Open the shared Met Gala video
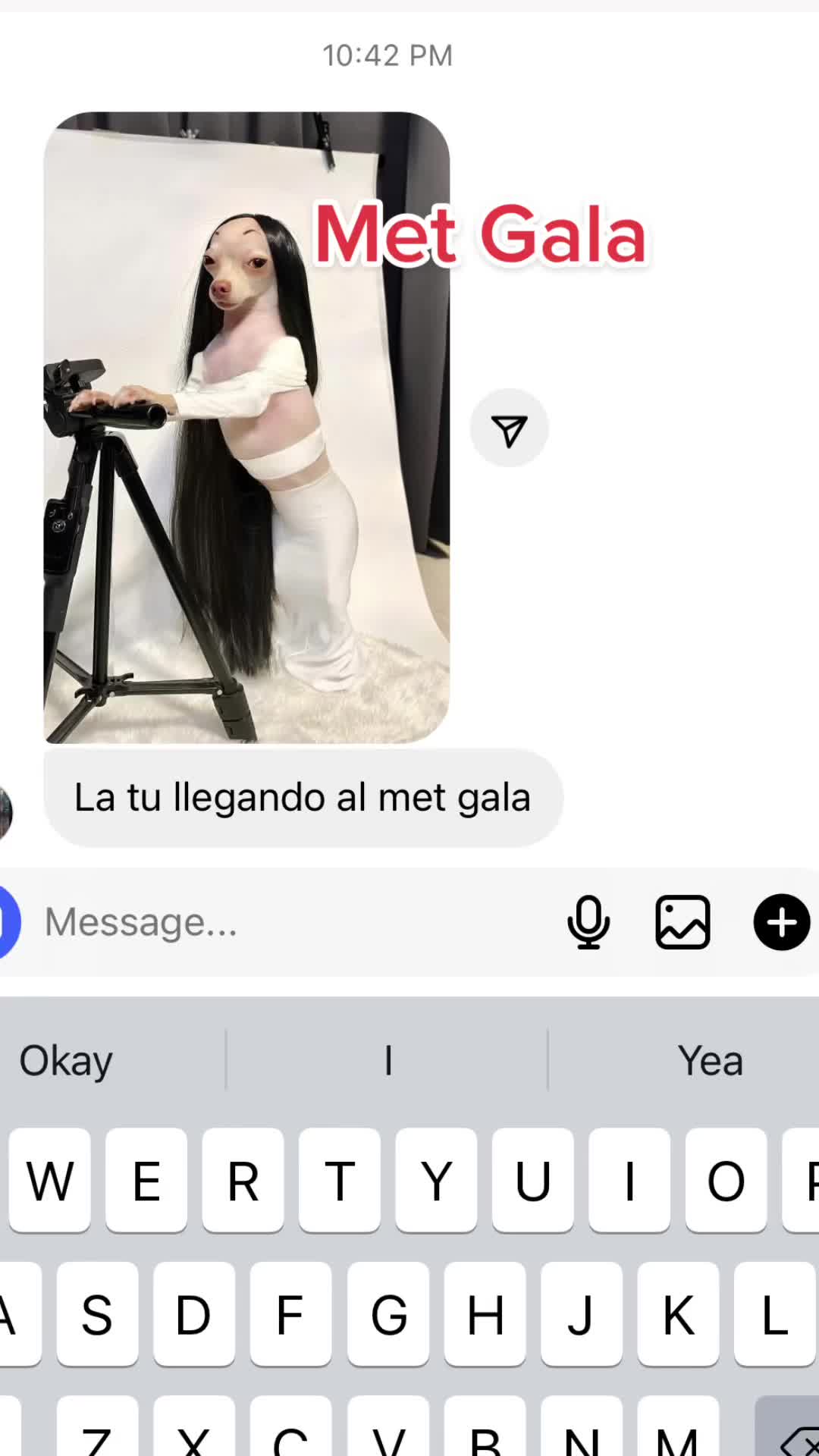The height and width of the screenshot is (1456, 819). [x=246, y=427]
